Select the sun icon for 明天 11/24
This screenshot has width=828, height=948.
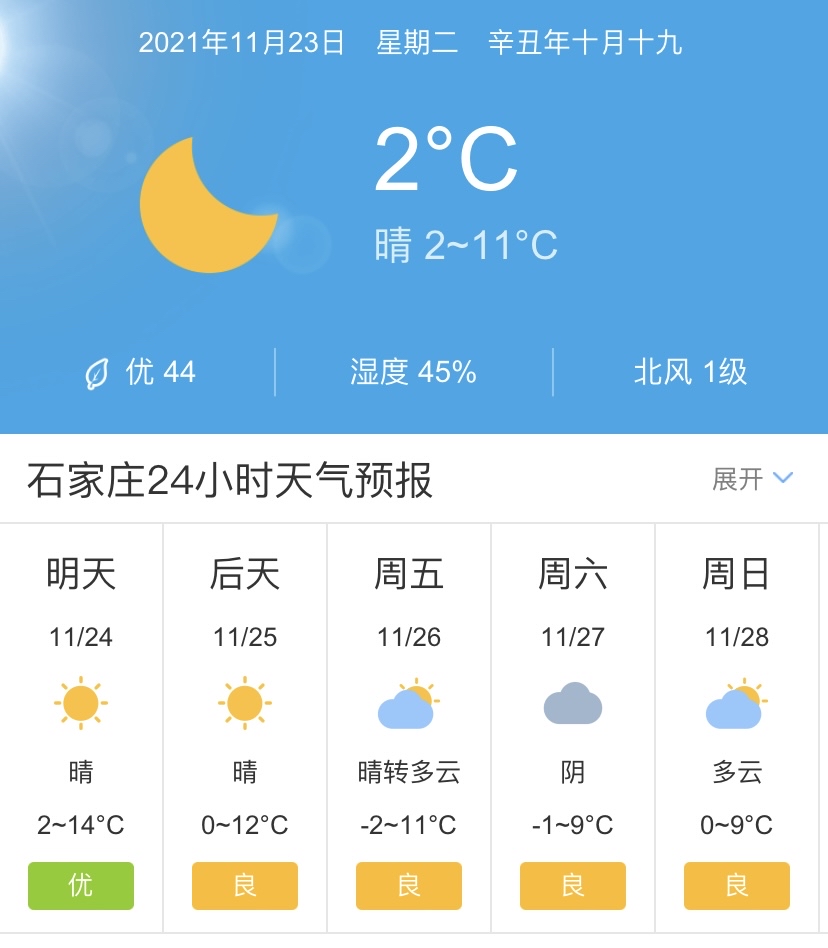point(80,705)
